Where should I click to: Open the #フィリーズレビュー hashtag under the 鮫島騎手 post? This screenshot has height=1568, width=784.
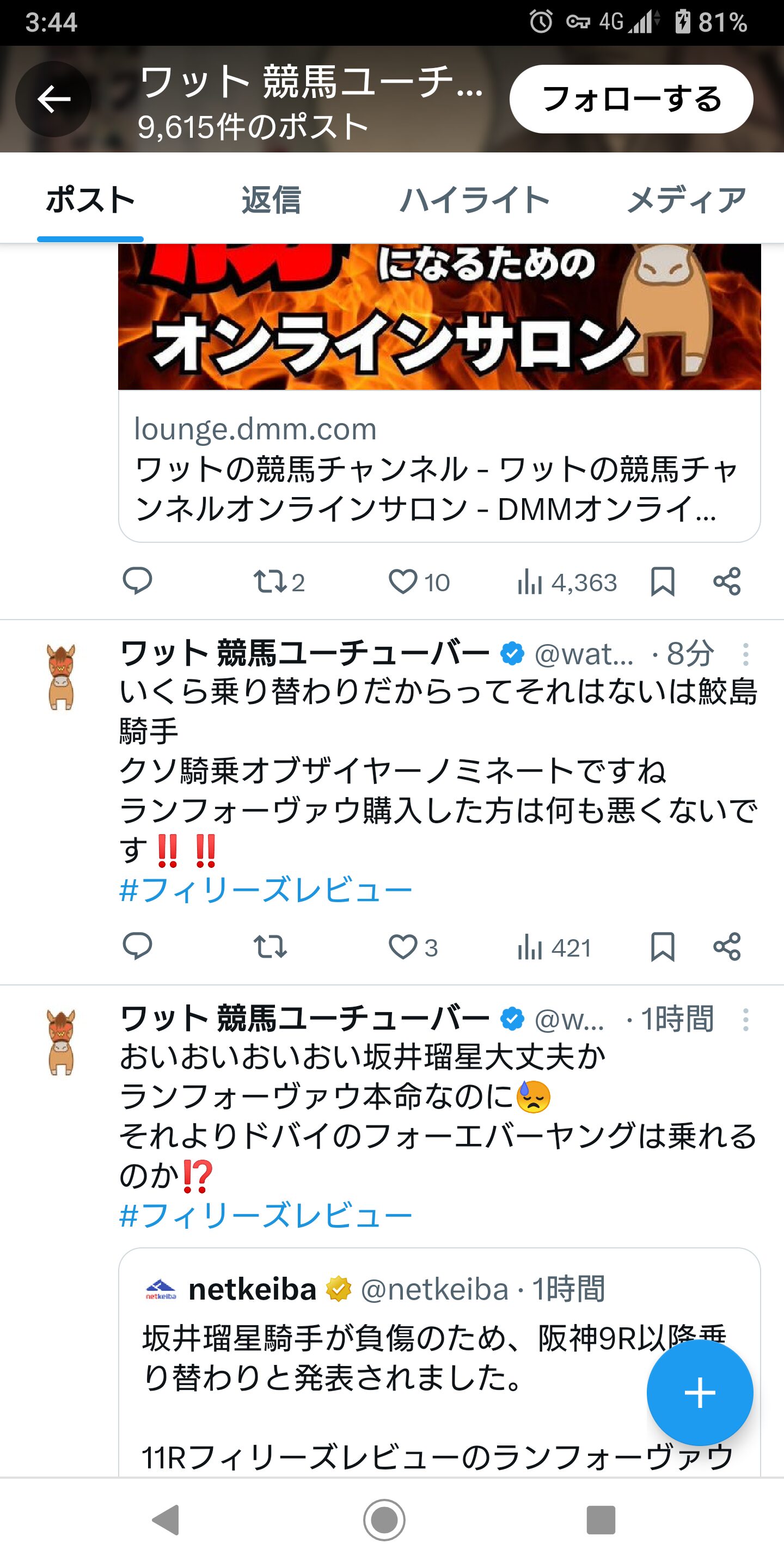(x=266, y=891)
